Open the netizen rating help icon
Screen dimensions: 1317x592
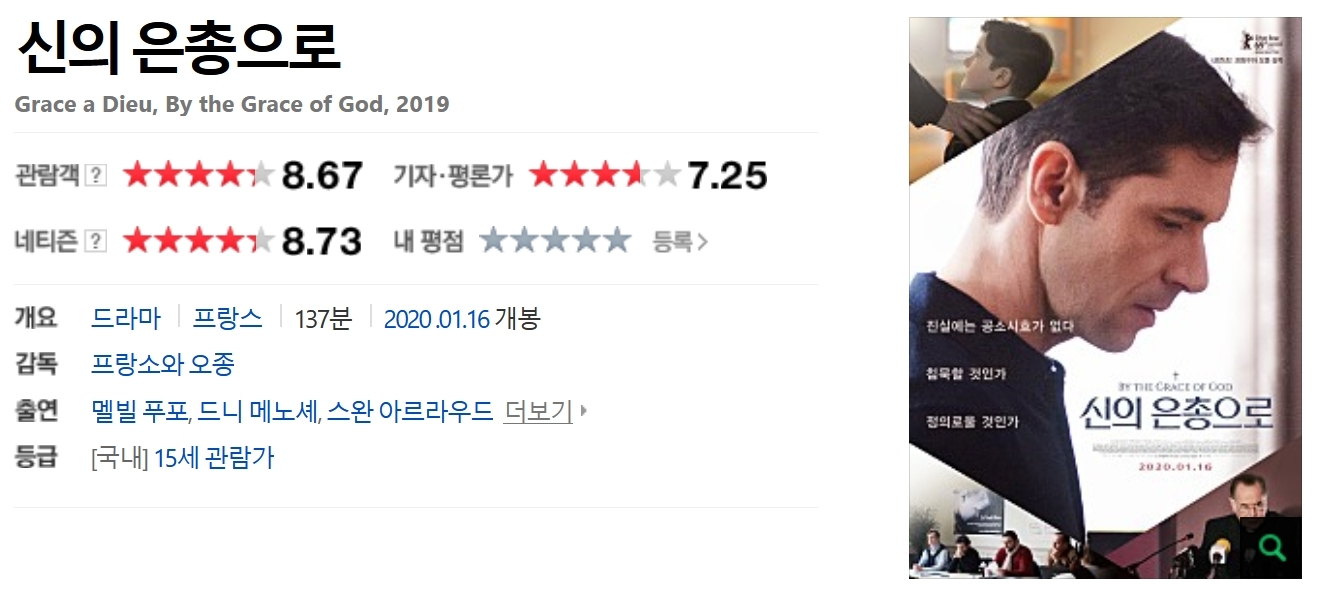95,241
